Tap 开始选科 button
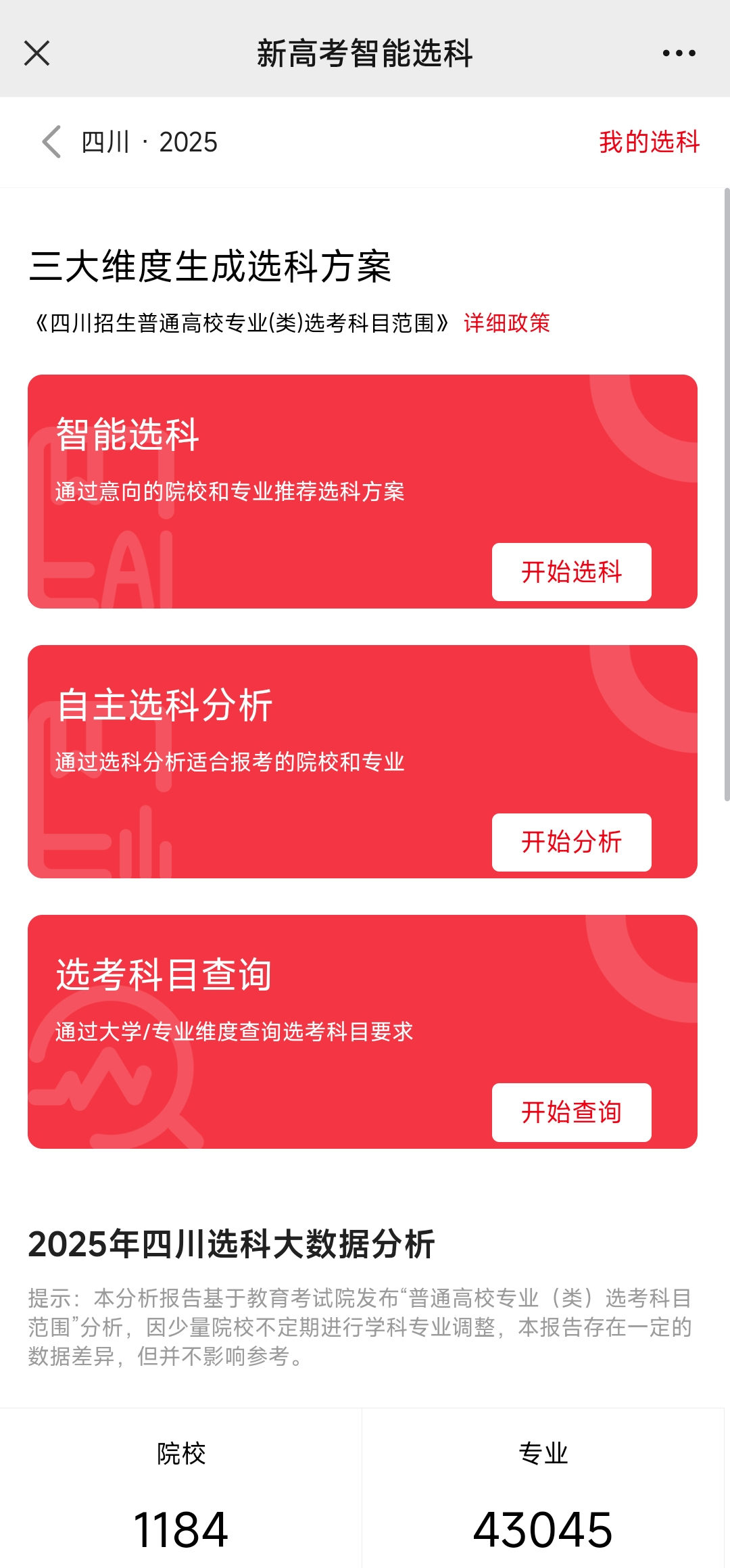 pos(571,572)
